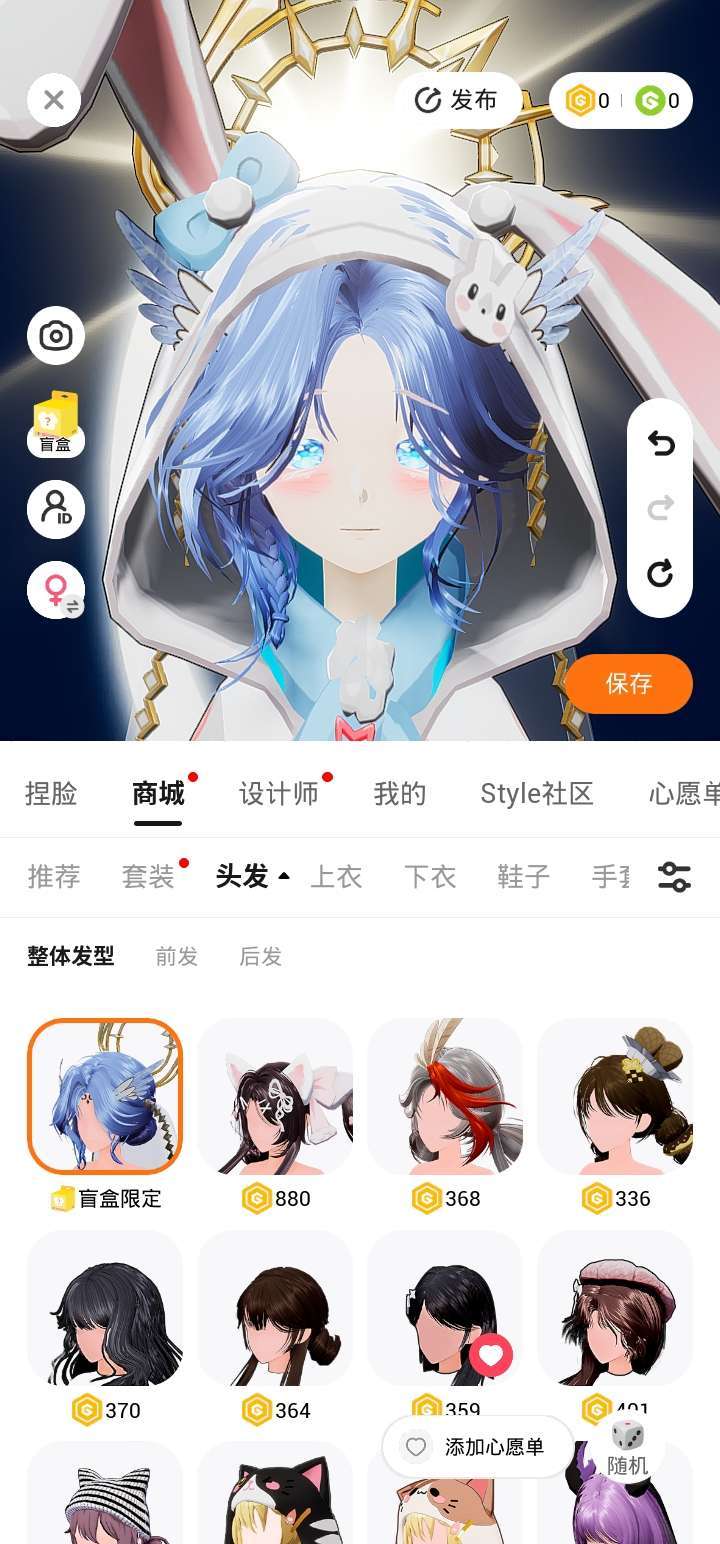The height and width of the screenshot is (1544, 720).
Task: Switch avatar gender
Action: 56,590
